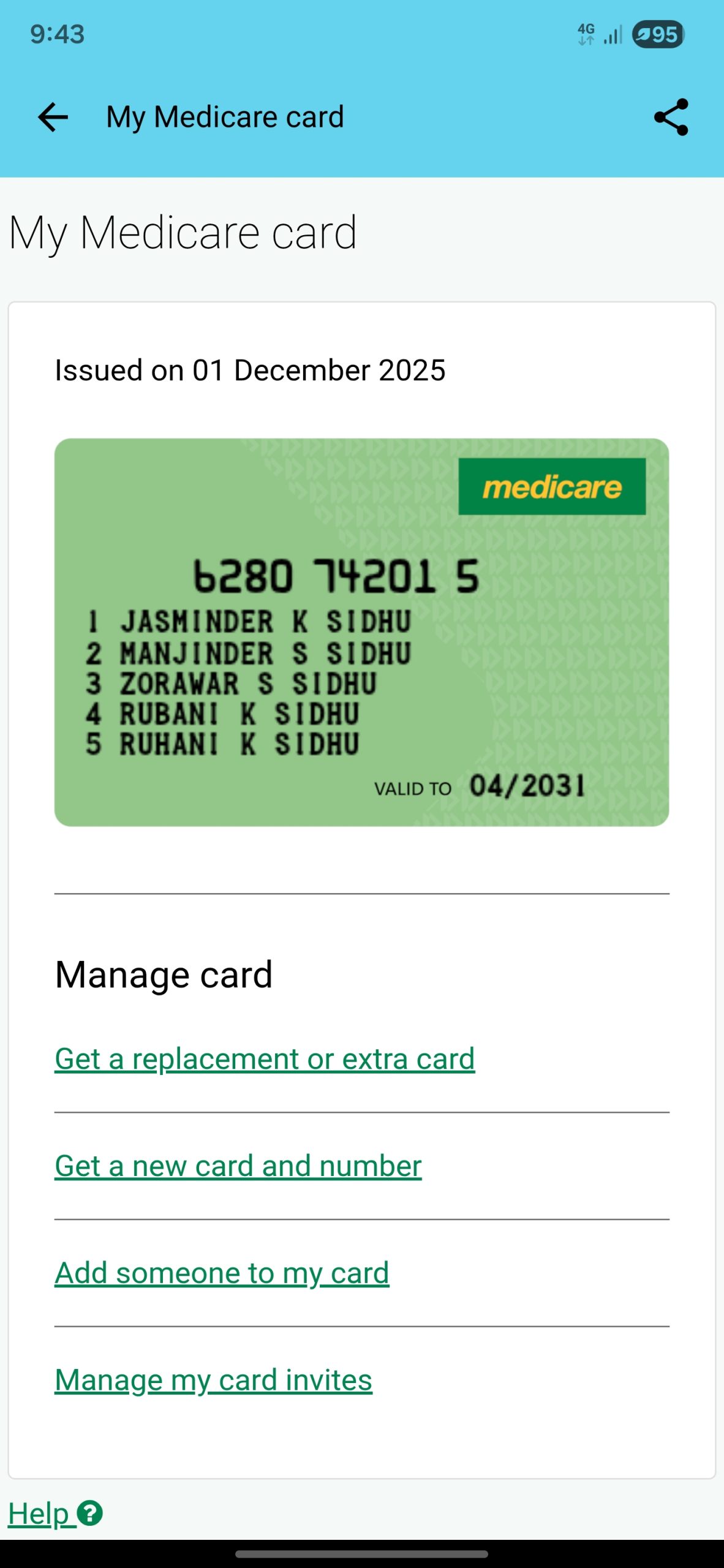The width and height of the screenshot is (724, 1568).
Task: Share the Medicare card
Action: coord(671,117)
